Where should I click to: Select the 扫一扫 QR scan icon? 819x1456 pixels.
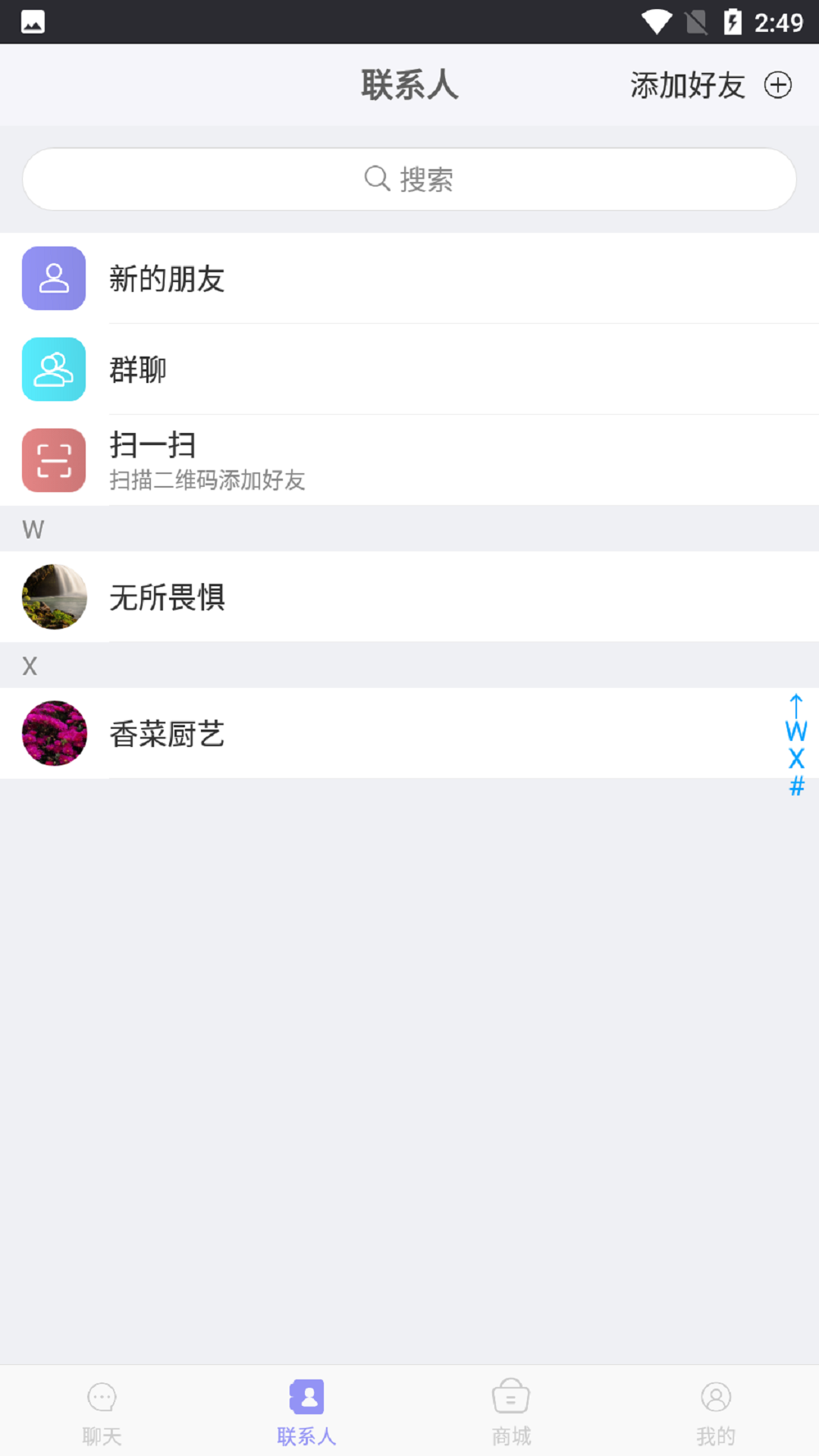coord(54,460)
